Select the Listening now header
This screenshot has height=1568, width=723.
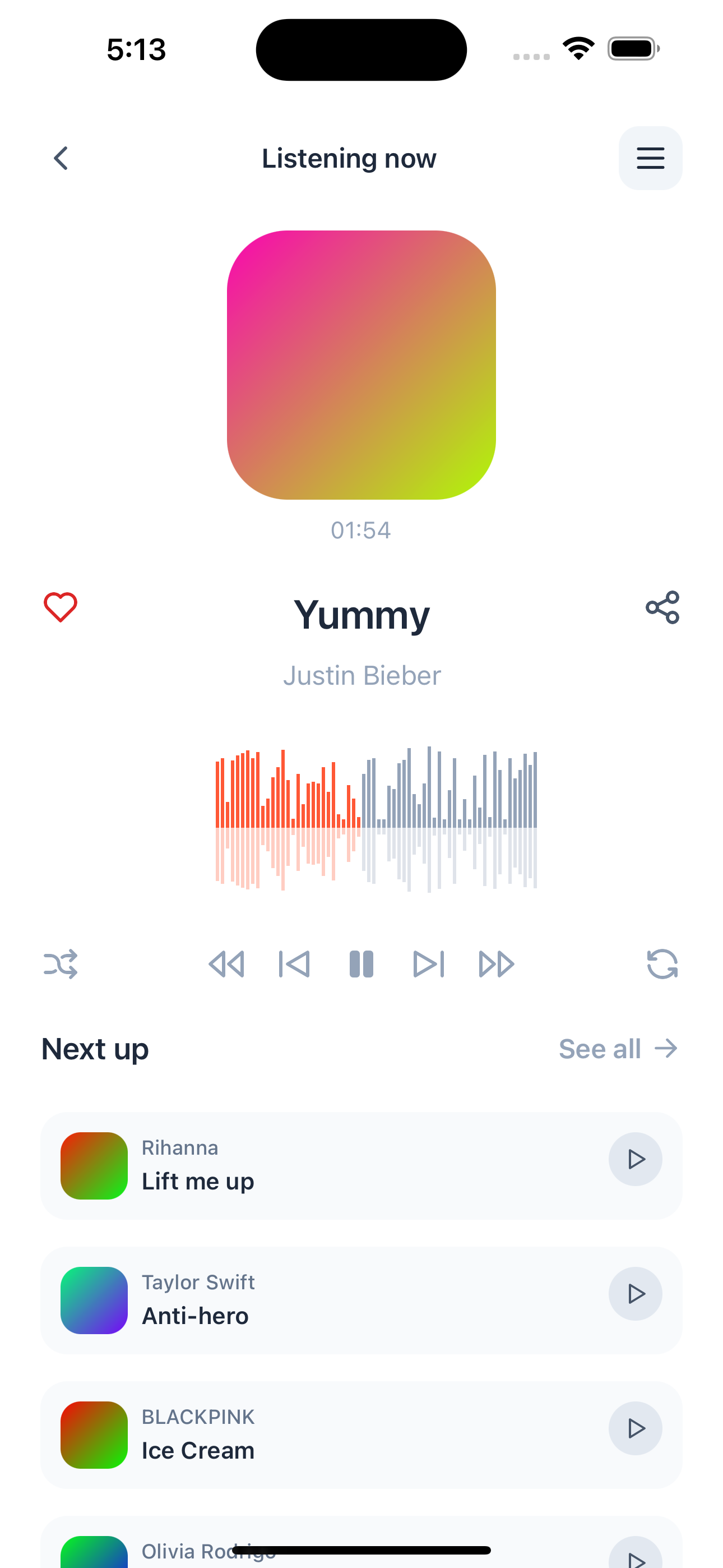[349, 158]
